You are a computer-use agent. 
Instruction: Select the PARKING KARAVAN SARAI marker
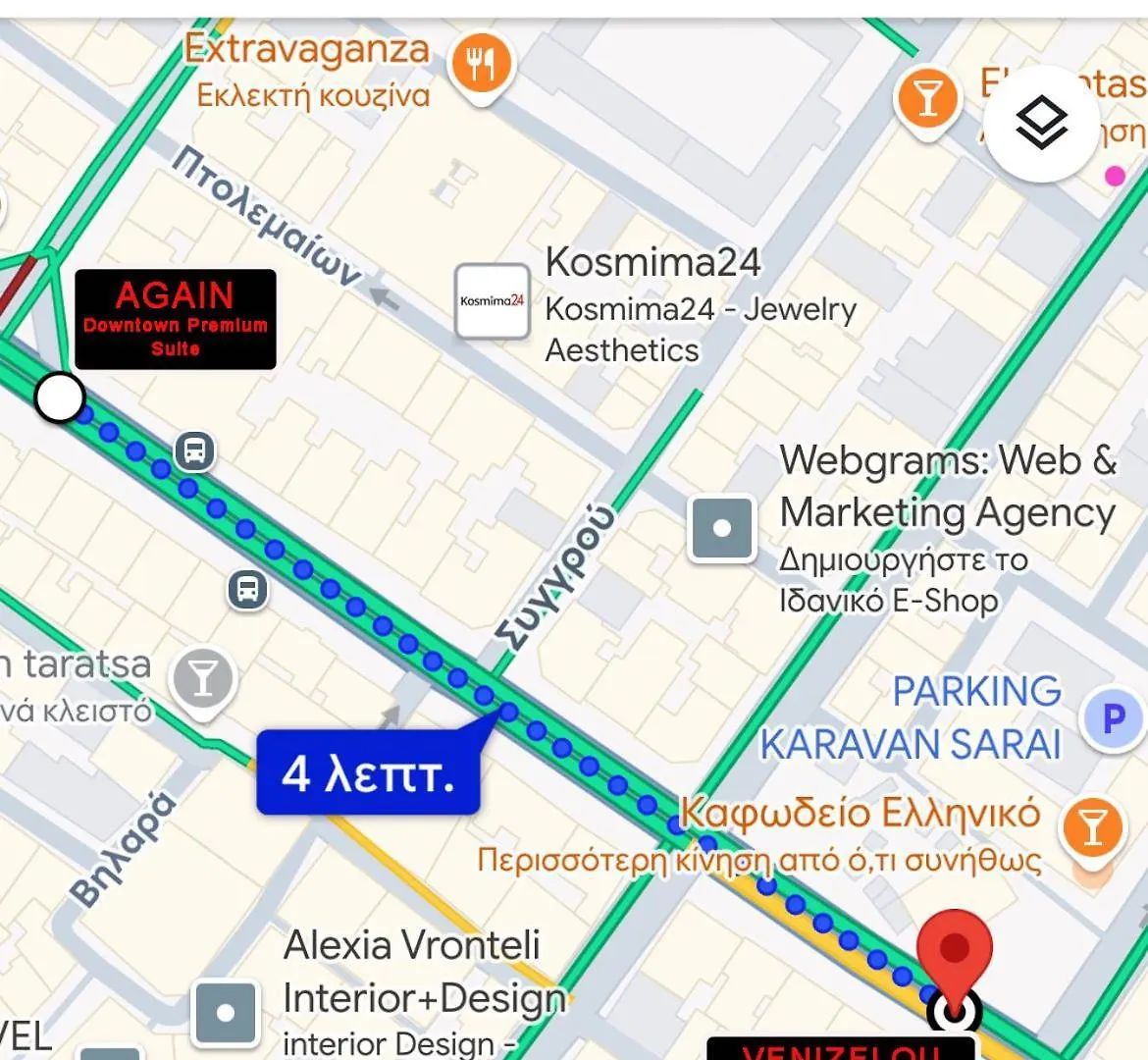tap(1113, 718)
